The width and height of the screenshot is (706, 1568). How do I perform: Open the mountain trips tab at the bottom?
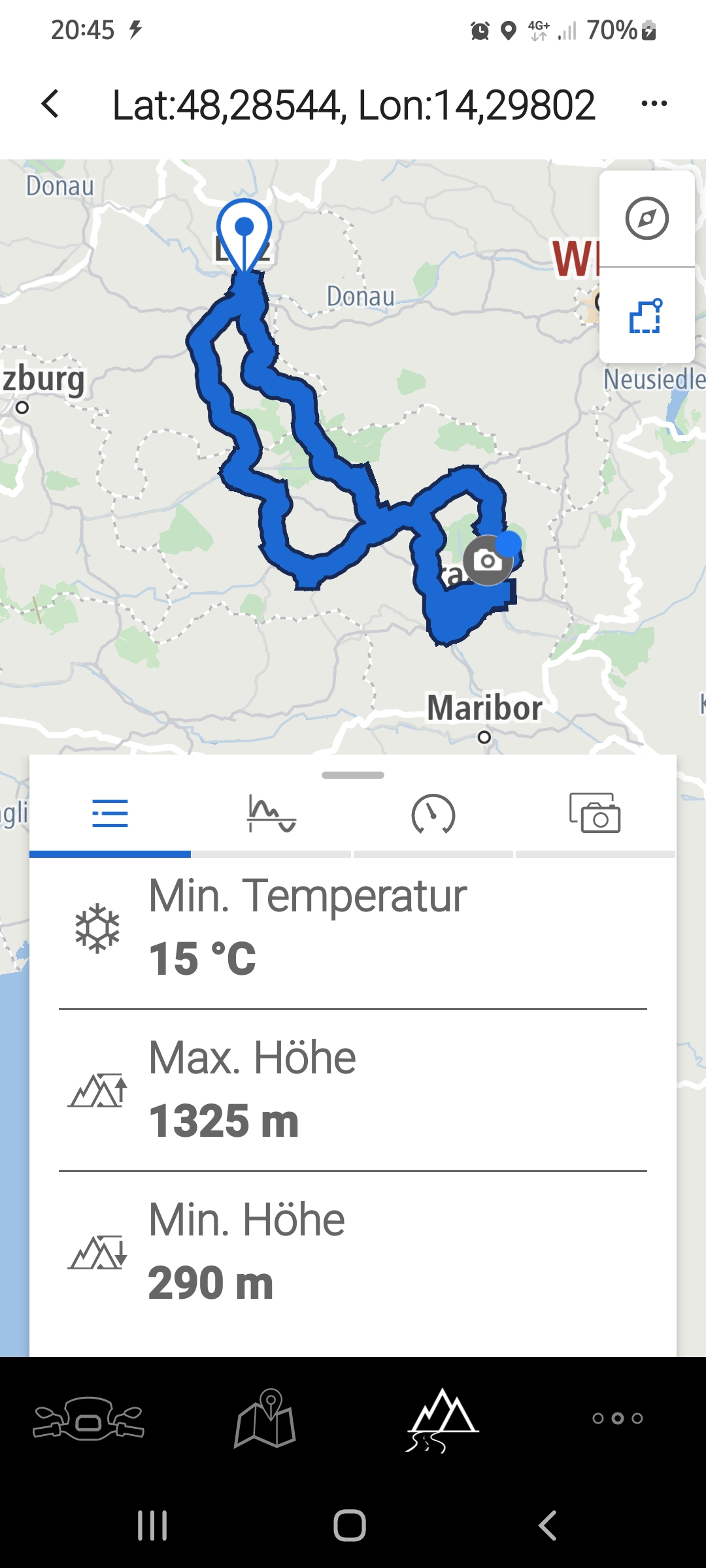[x=442, y=1419]
